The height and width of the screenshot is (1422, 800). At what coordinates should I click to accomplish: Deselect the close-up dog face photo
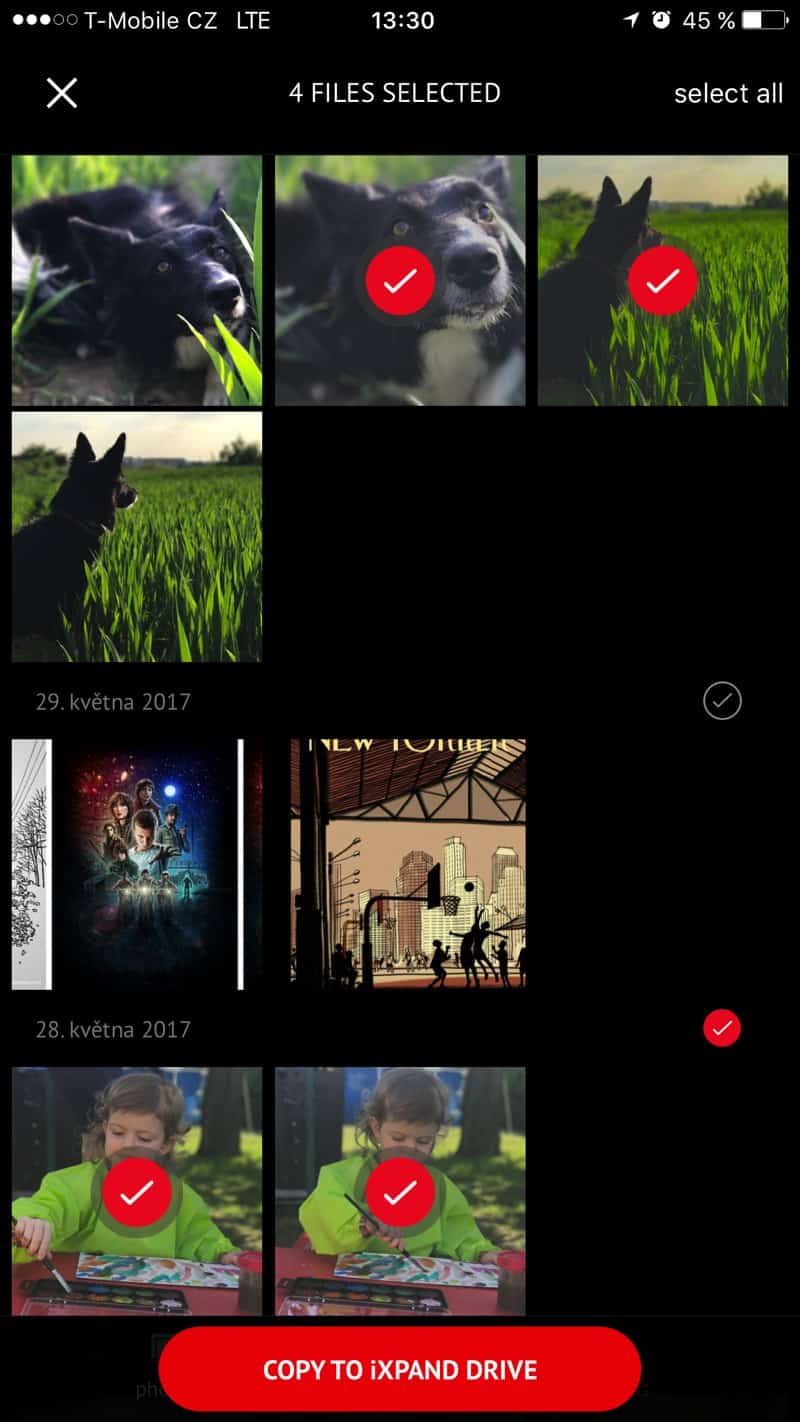400,281
